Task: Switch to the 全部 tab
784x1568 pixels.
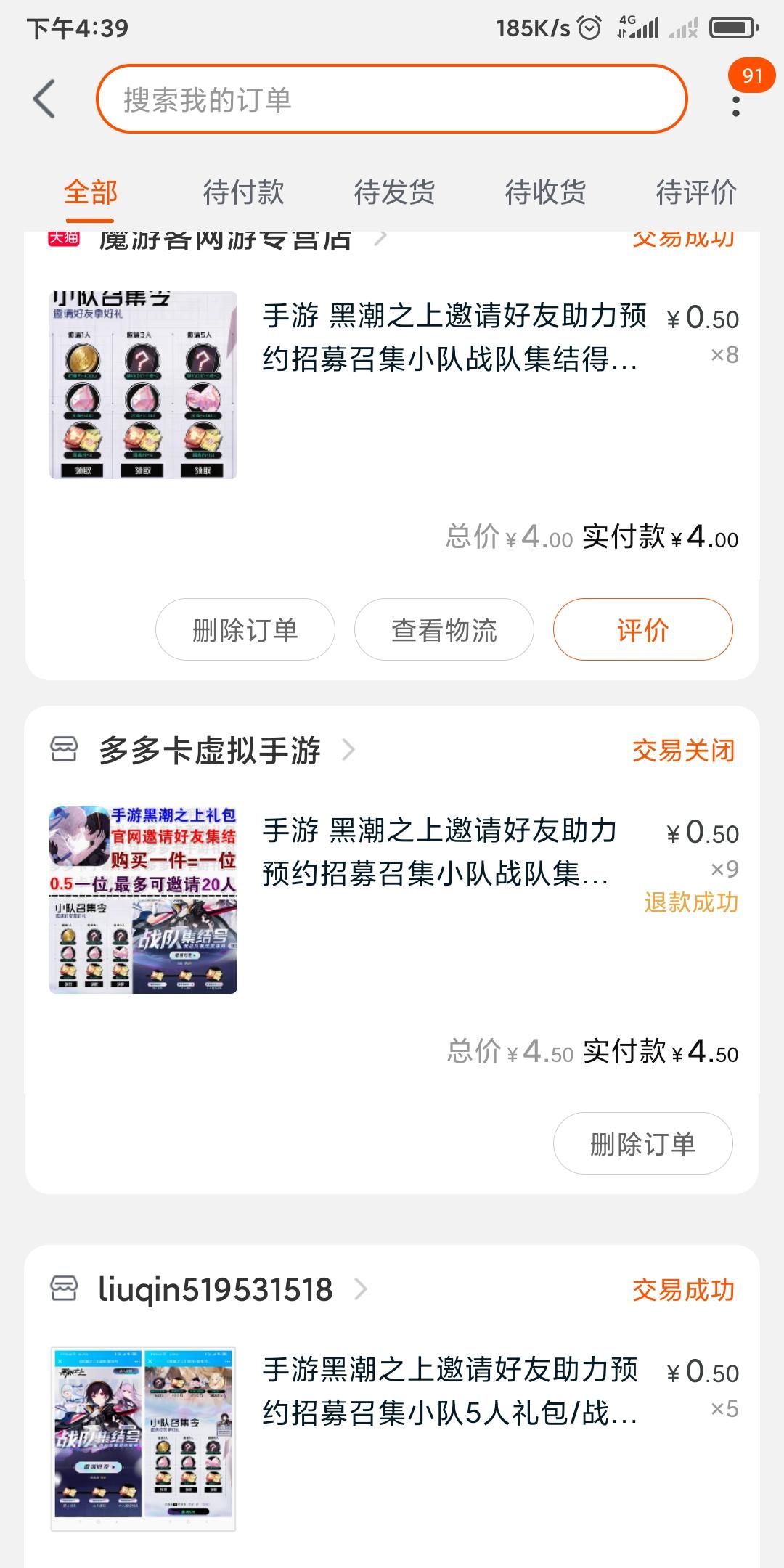Action: coord(90,193)
